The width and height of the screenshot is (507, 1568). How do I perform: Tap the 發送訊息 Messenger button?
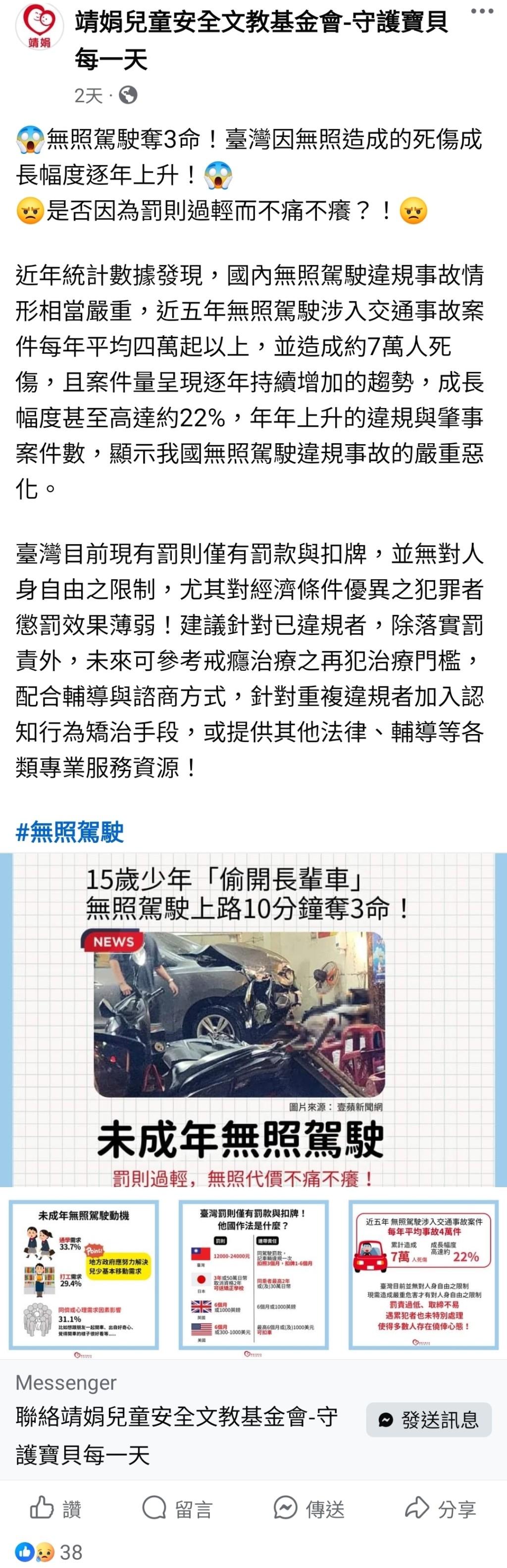click(429, 1420)
